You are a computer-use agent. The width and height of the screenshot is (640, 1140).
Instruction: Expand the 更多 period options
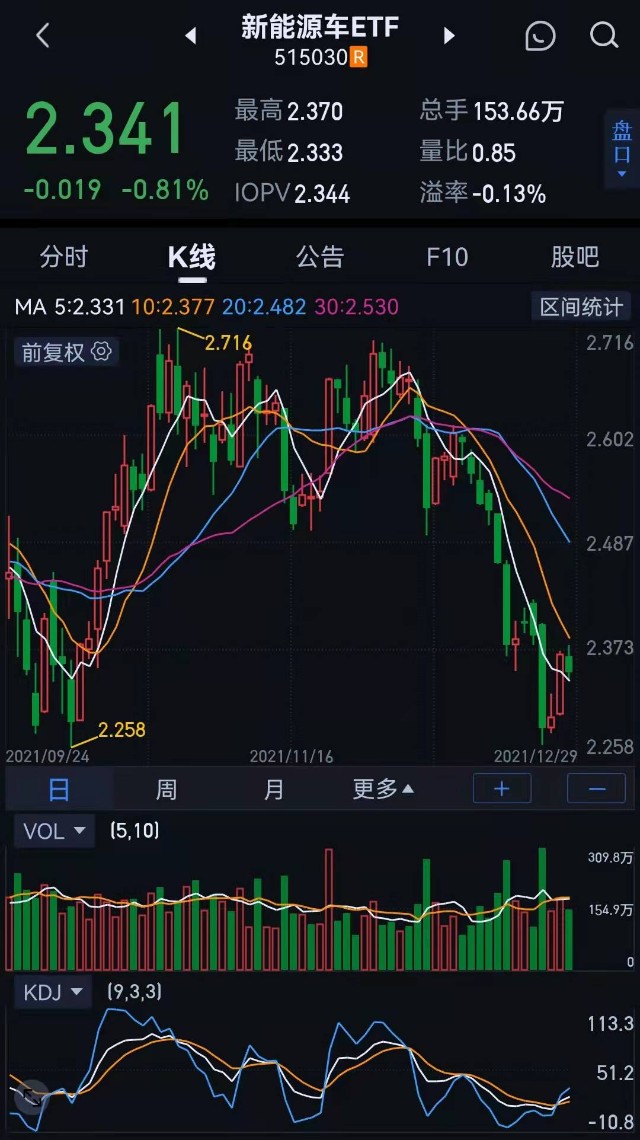point(383,789)
